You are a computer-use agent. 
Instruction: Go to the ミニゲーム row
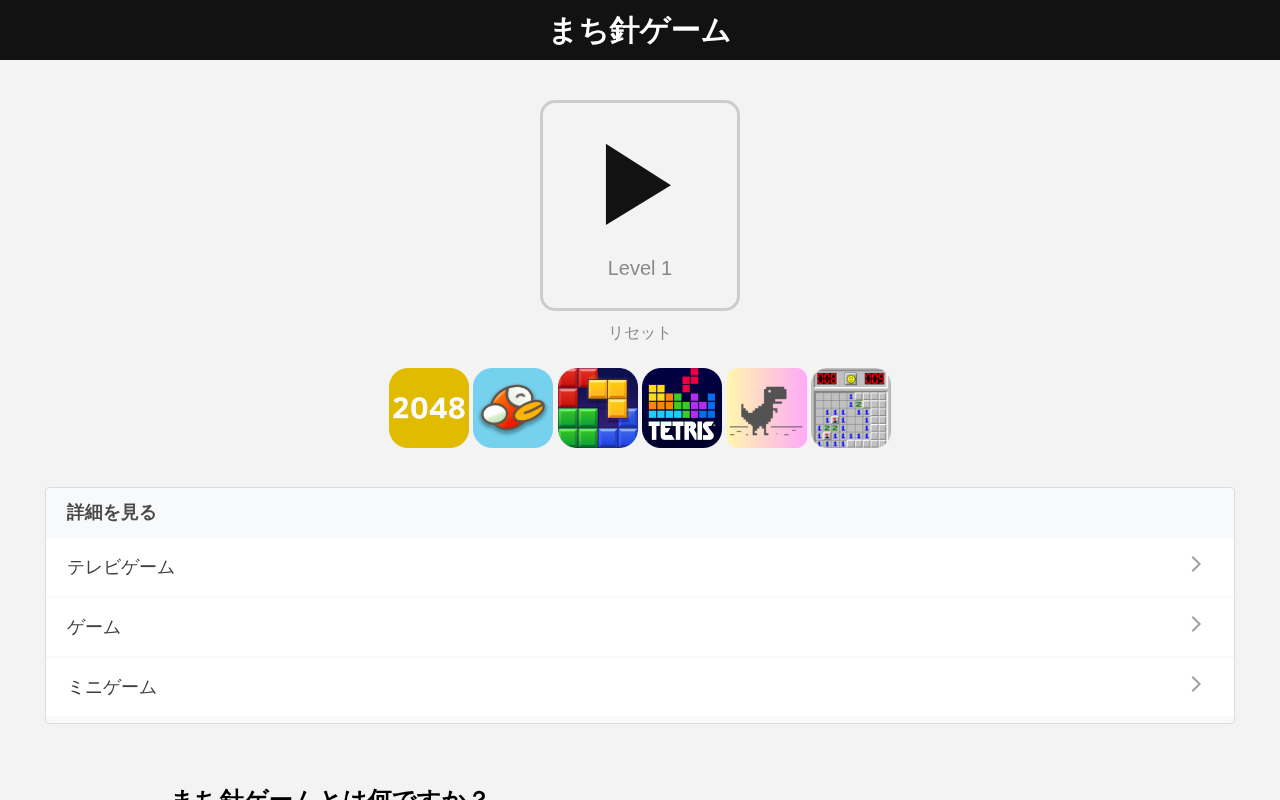[640, 687]
